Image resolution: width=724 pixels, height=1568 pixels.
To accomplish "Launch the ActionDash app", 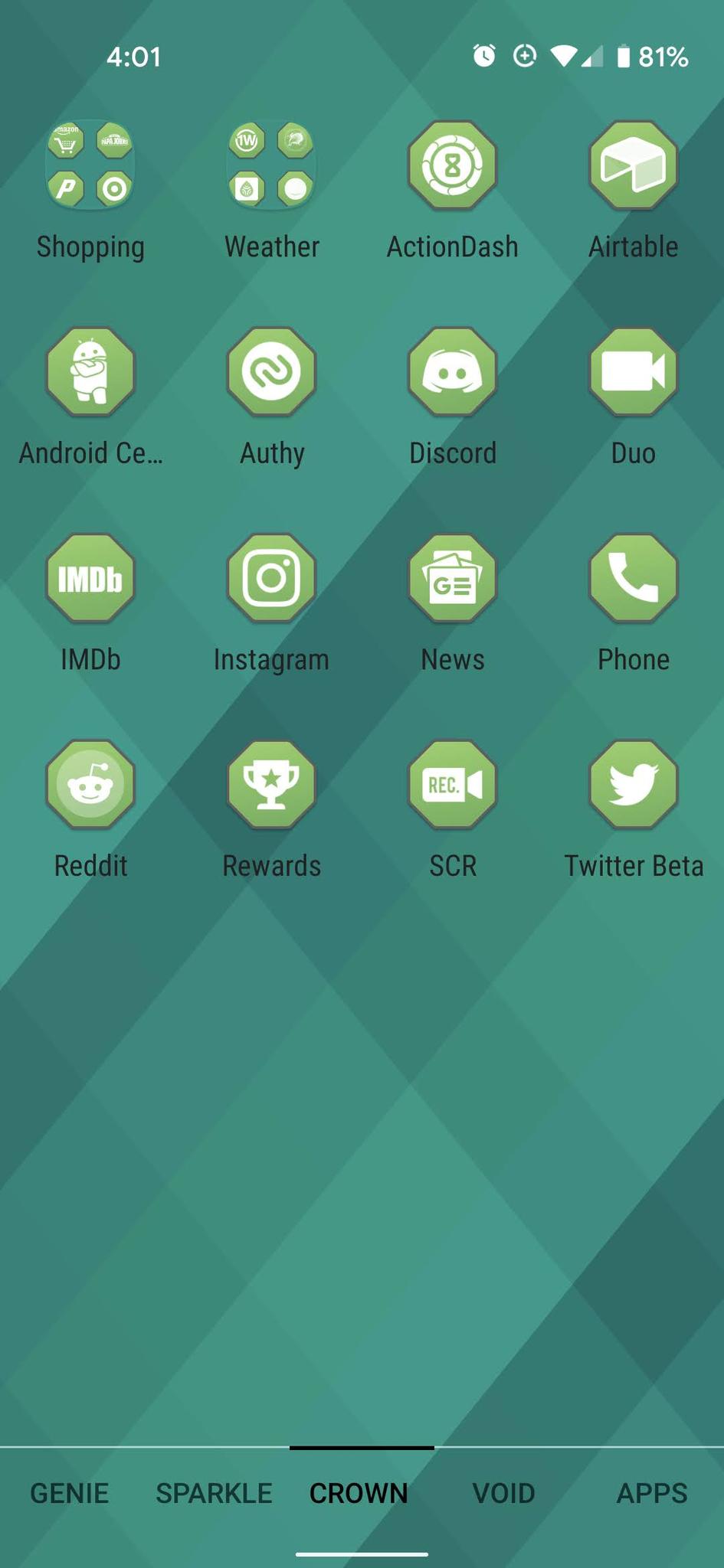I will pos(452,165).
